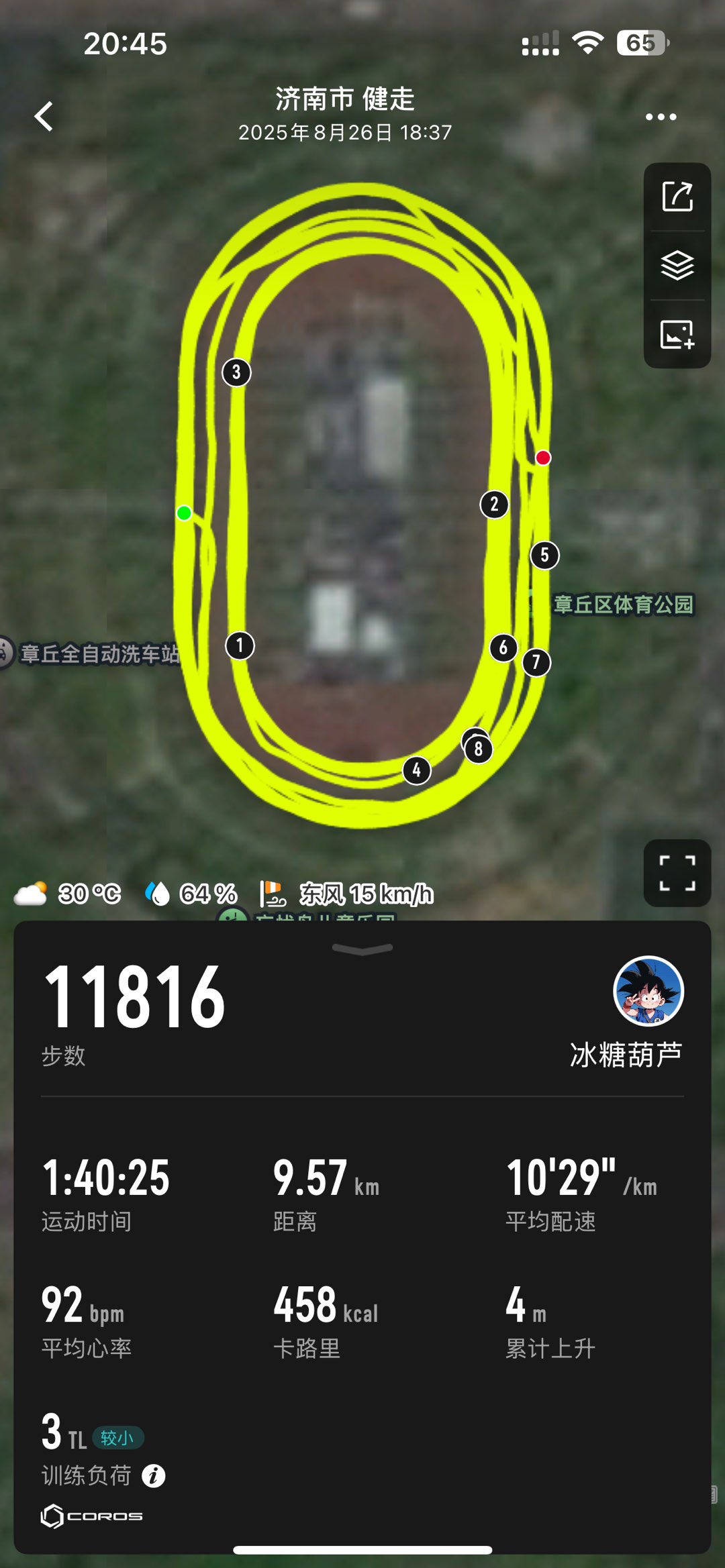Share this workout route
Screen dimensions: 725x1568
coord(677,197)
